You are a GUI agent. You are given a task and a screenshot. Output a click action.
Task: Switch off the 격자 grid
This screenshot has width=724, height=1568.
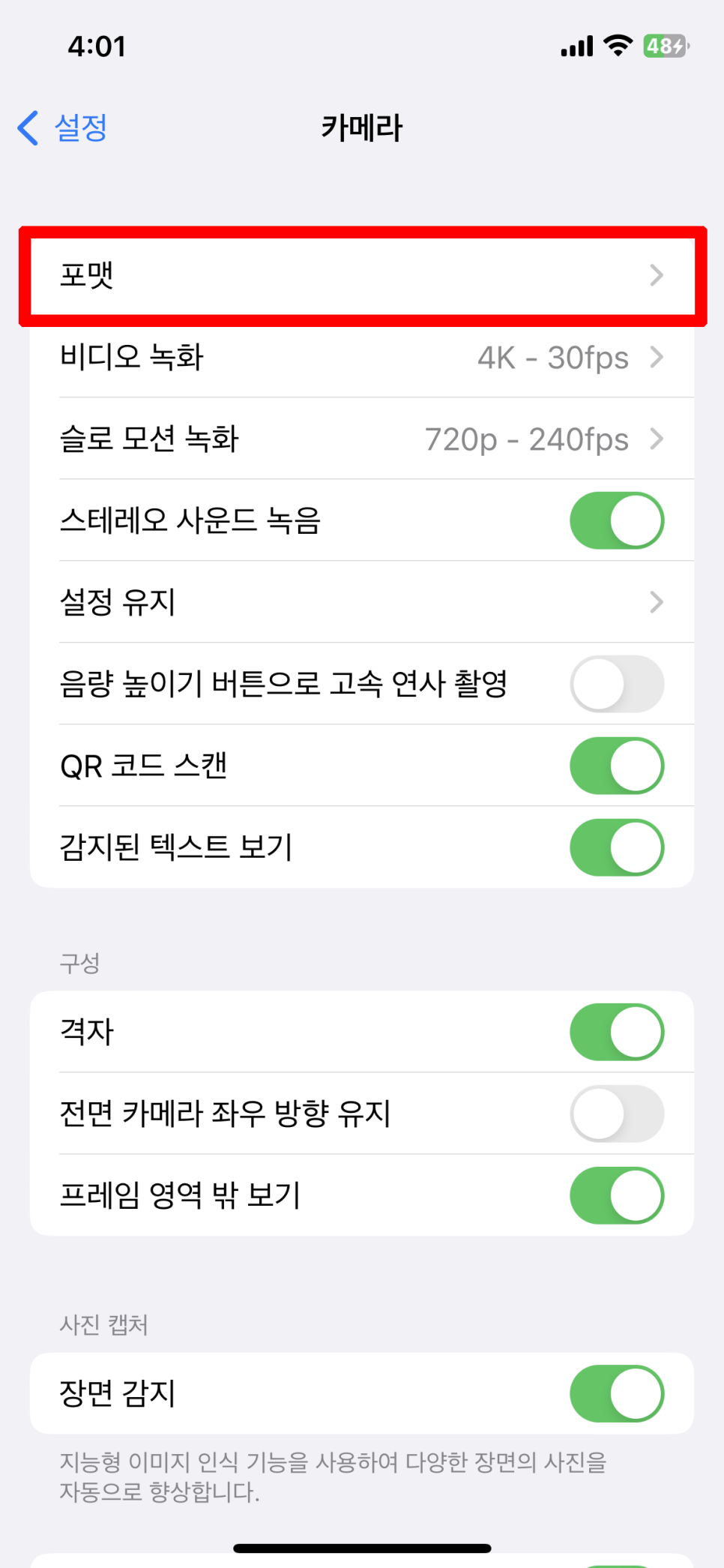point(617,1032)
